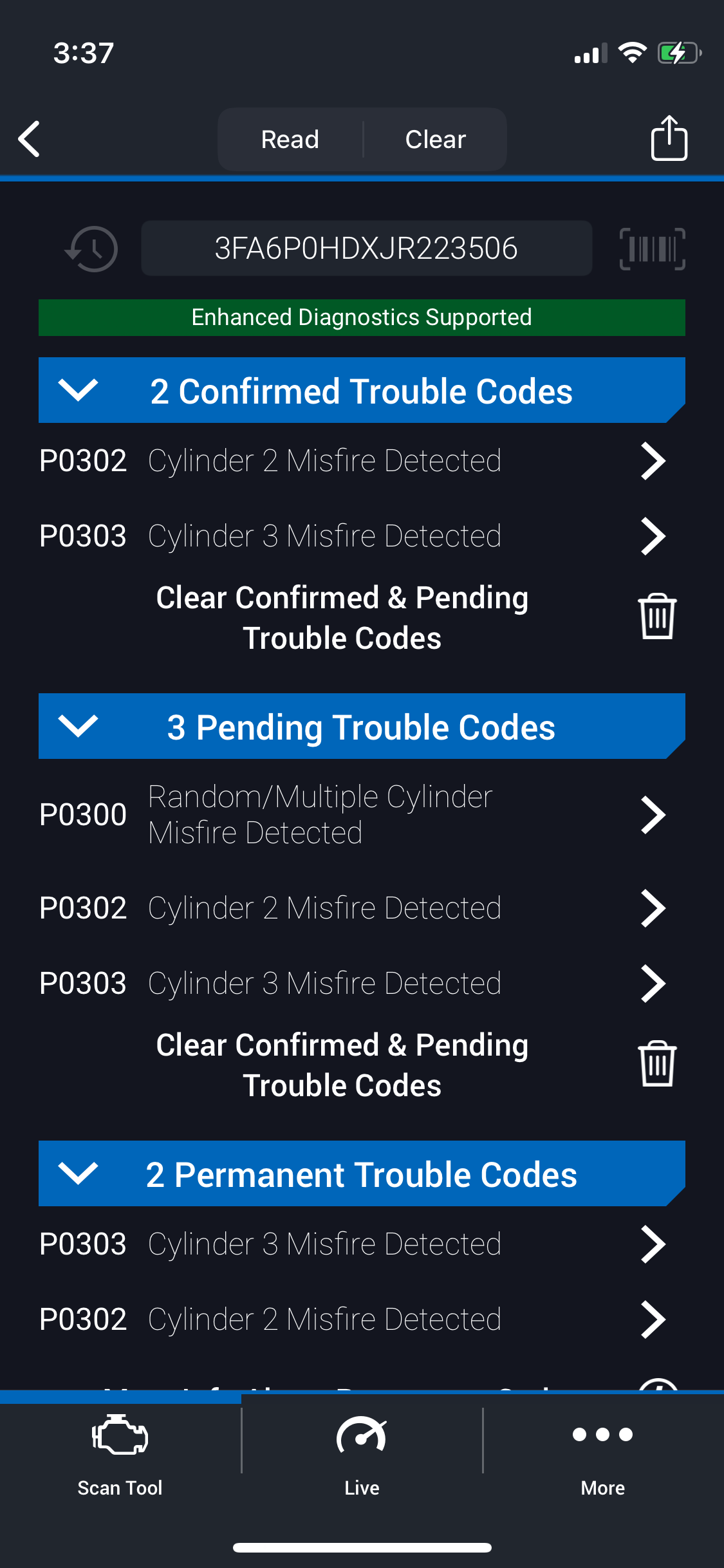Viewport: 724px width, 1568px height.
Task: Clear codes via trash under Confirmed section
Action: (x=656, y=617)
